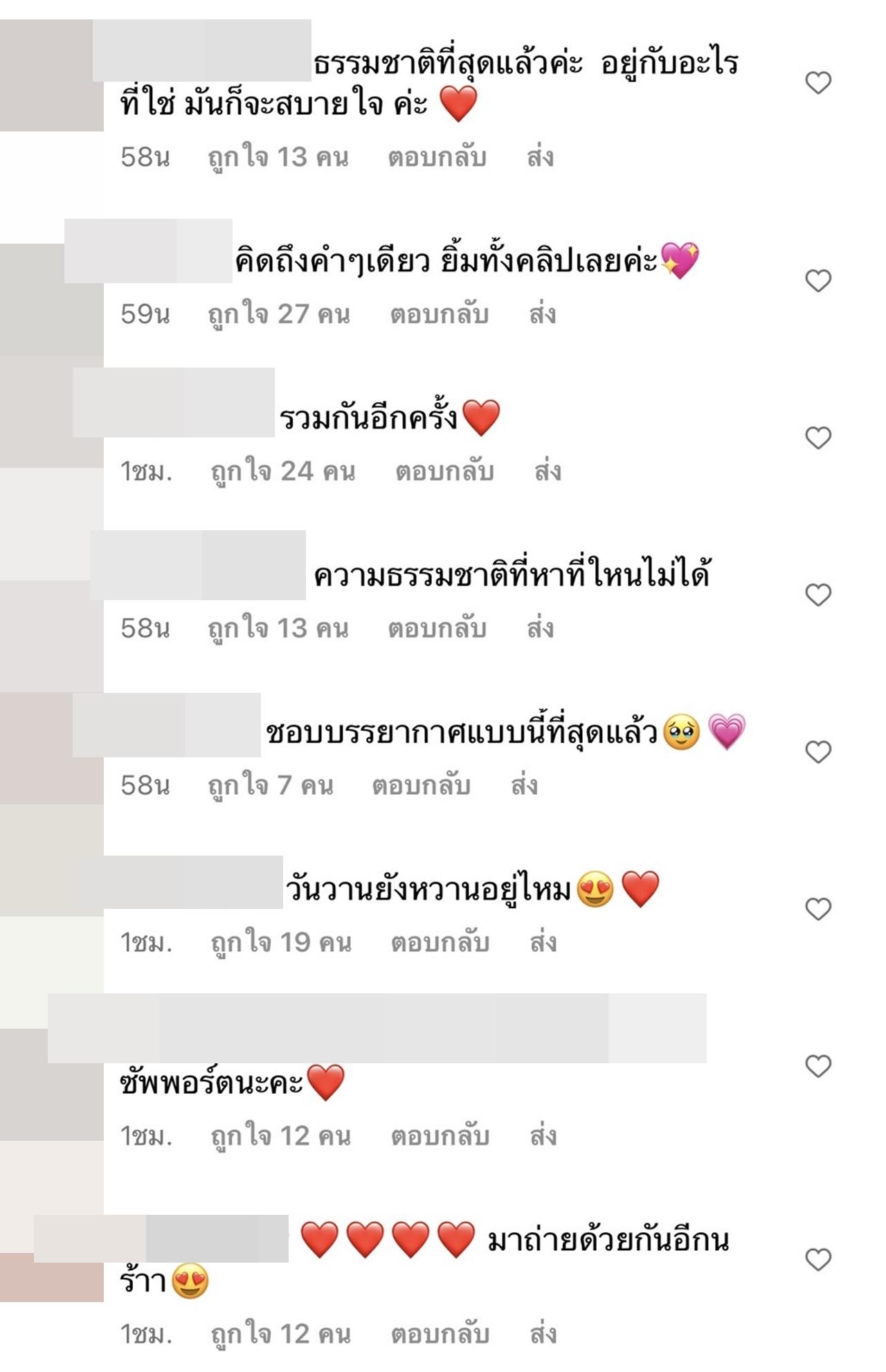View 24 likes on 'รวมกันอีกครั้ง' comment

point(282,472)
